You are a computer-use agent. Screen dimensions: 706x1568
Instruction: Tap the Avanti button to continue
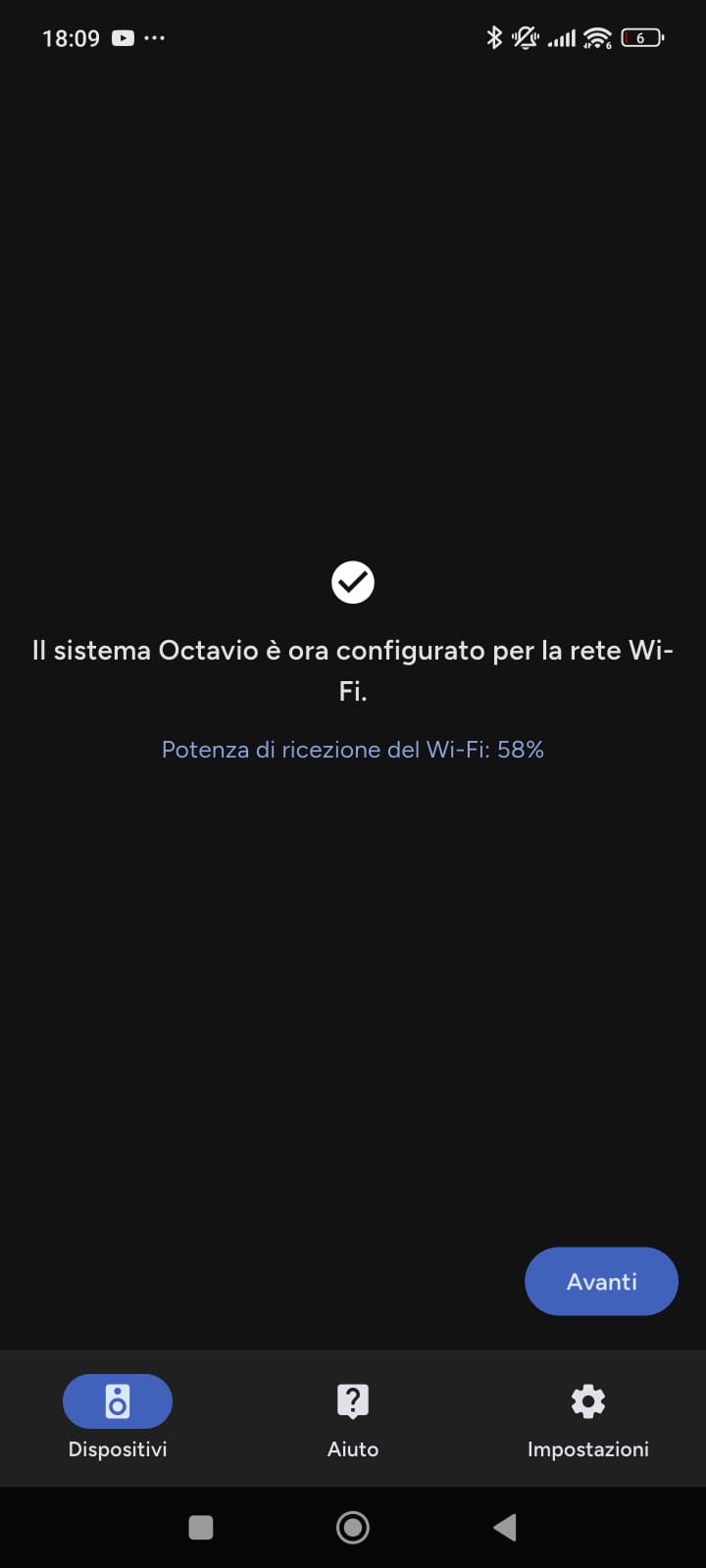(601, 1281)
